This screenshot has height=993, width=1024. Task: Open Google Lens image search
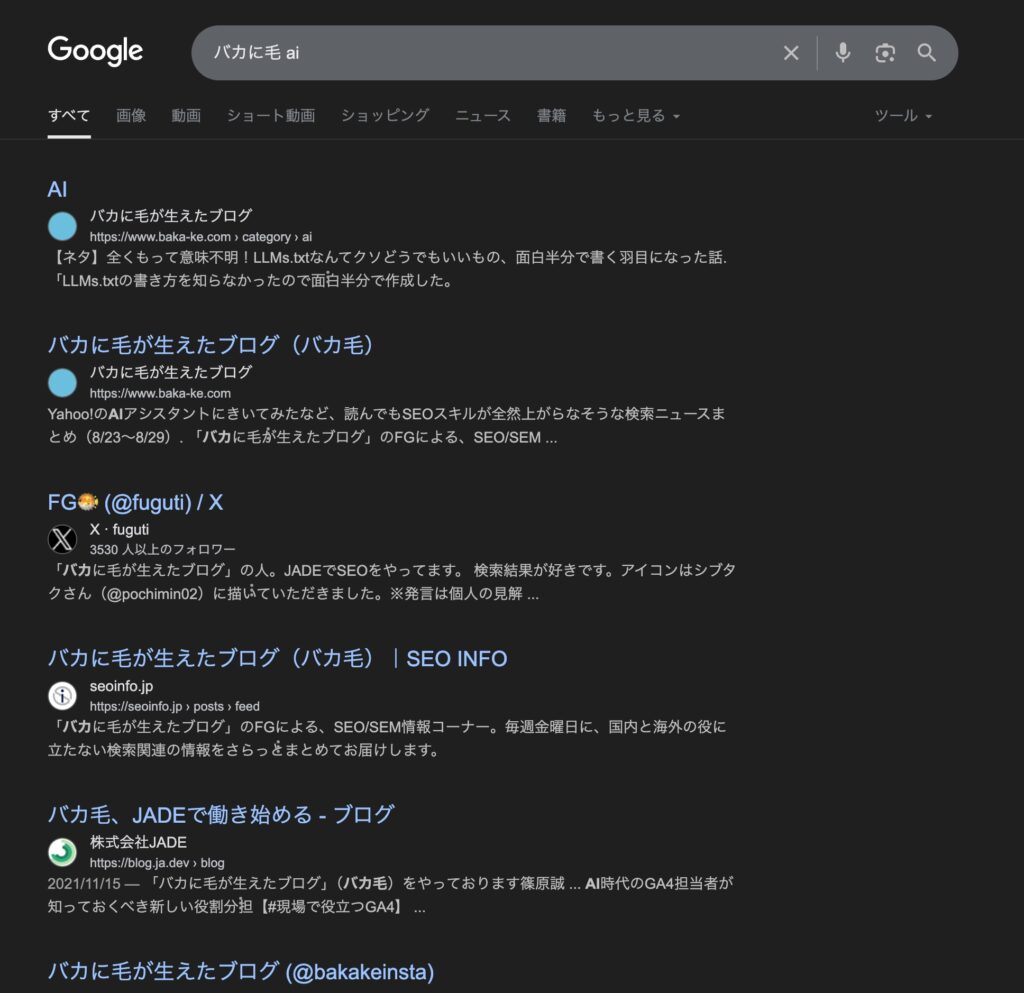[885, 53]
